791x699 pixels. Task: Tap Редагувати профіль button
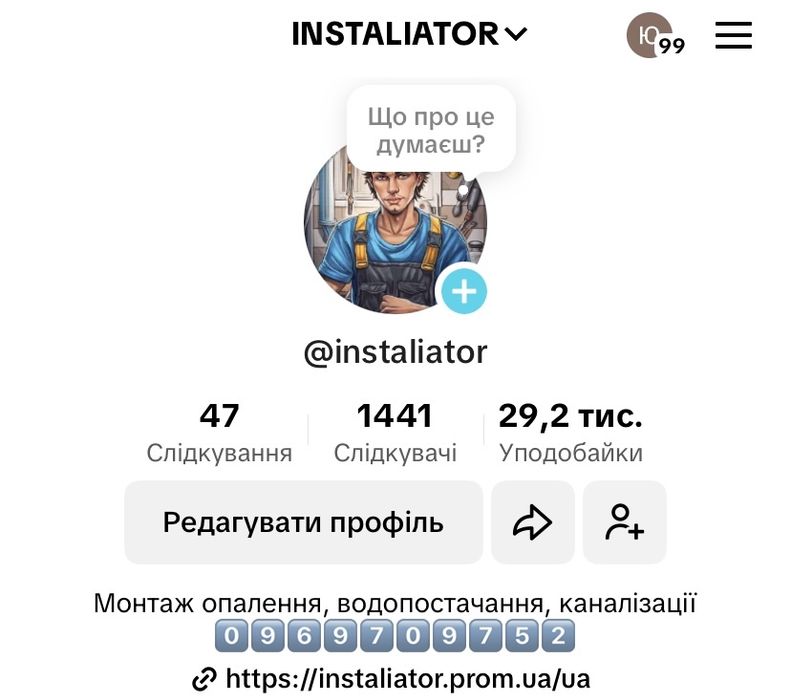pyautogui.click(x=303, y=522)
